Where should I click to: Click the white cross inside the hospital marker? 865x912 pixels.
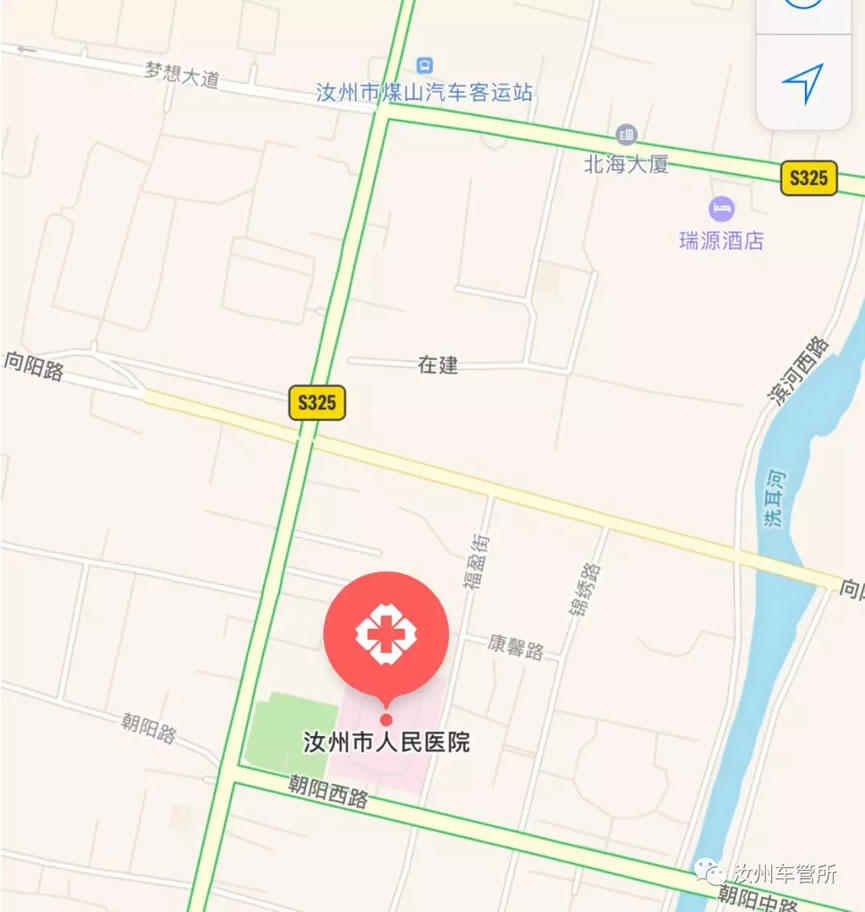[386, 632]
